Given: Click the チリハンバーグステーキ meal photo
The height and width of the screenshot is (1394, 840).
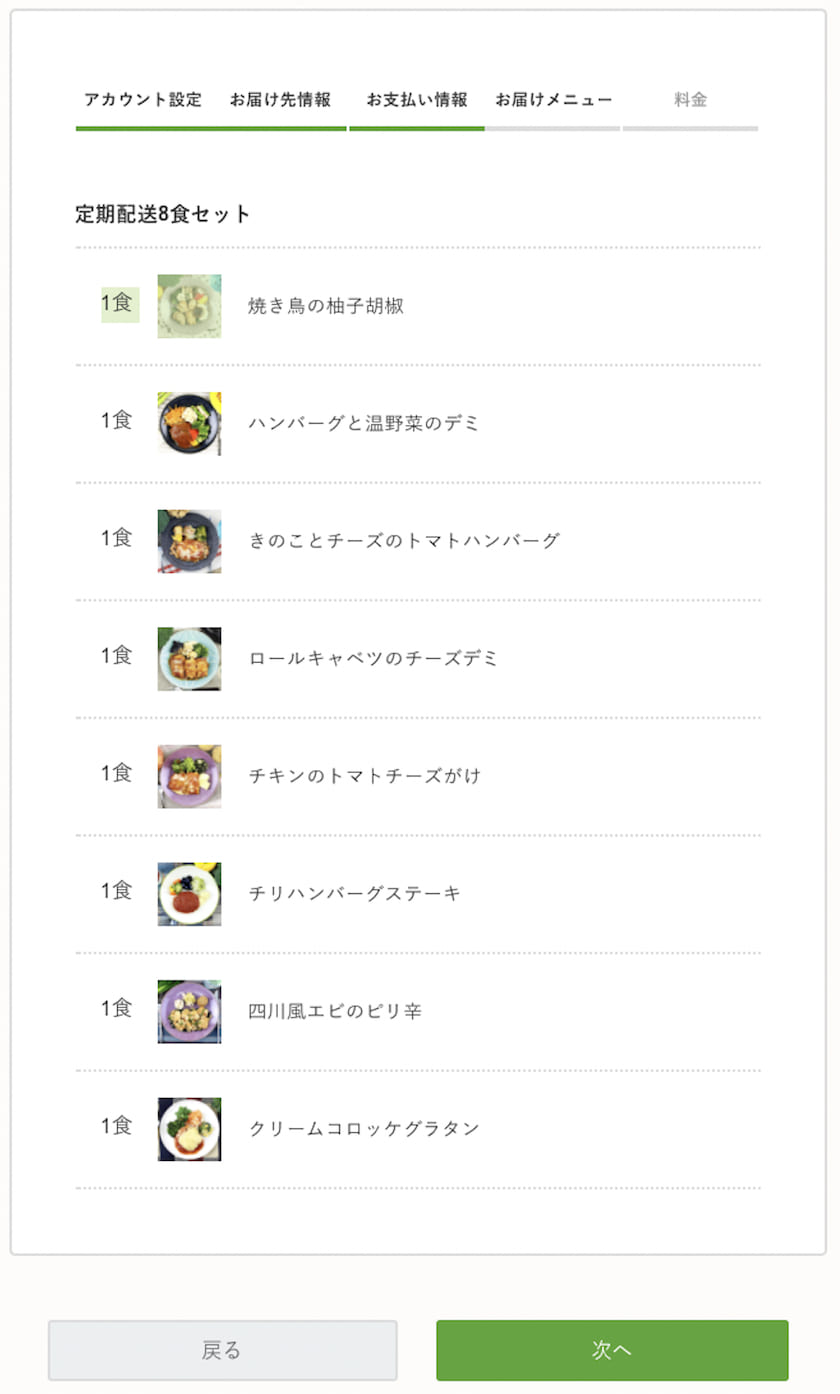Looking at the screenshot, I should tap(188, 893).
